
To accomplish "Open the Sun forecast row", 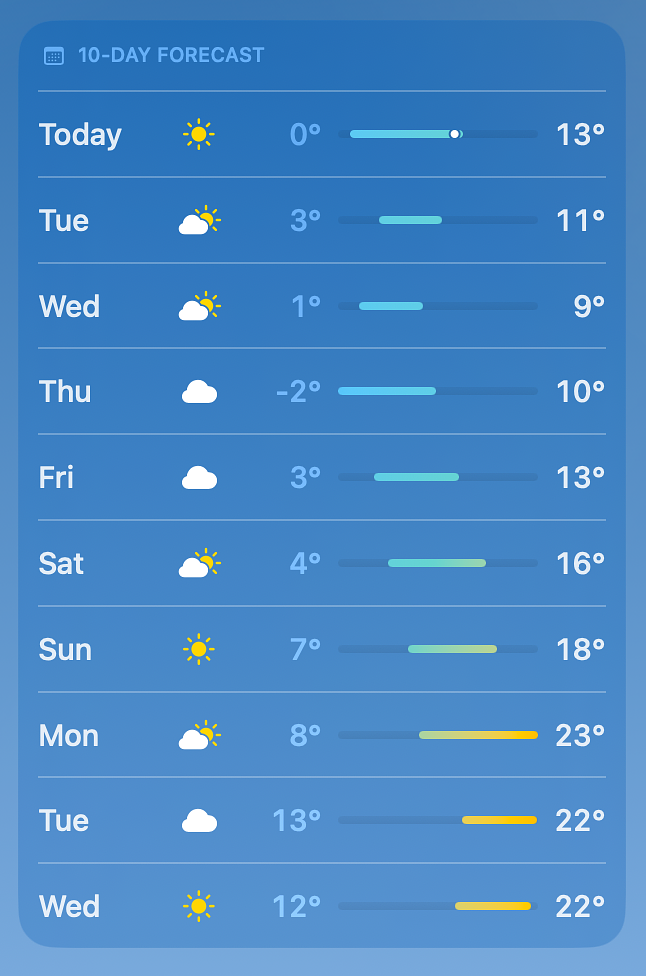I will pyautogui.click(x=321, y=650).
